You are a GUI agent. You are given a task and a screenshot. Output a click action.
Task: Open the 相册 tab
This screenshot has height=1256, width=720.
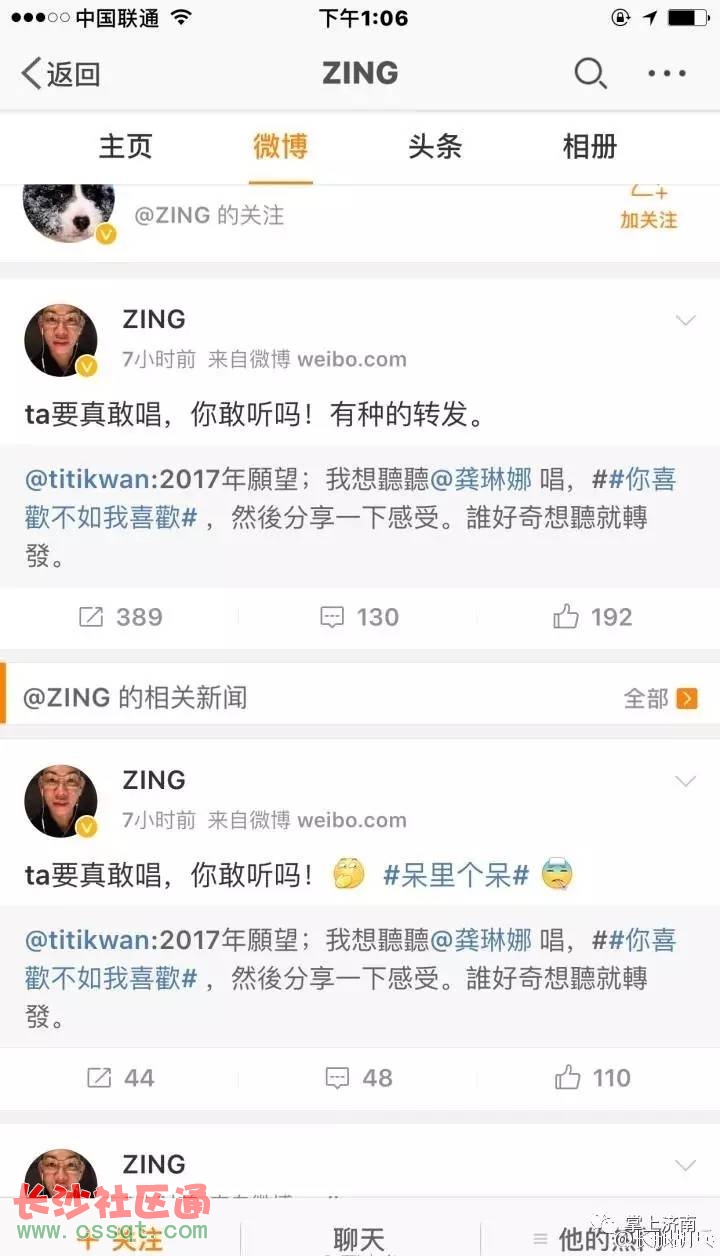(589, 147)
